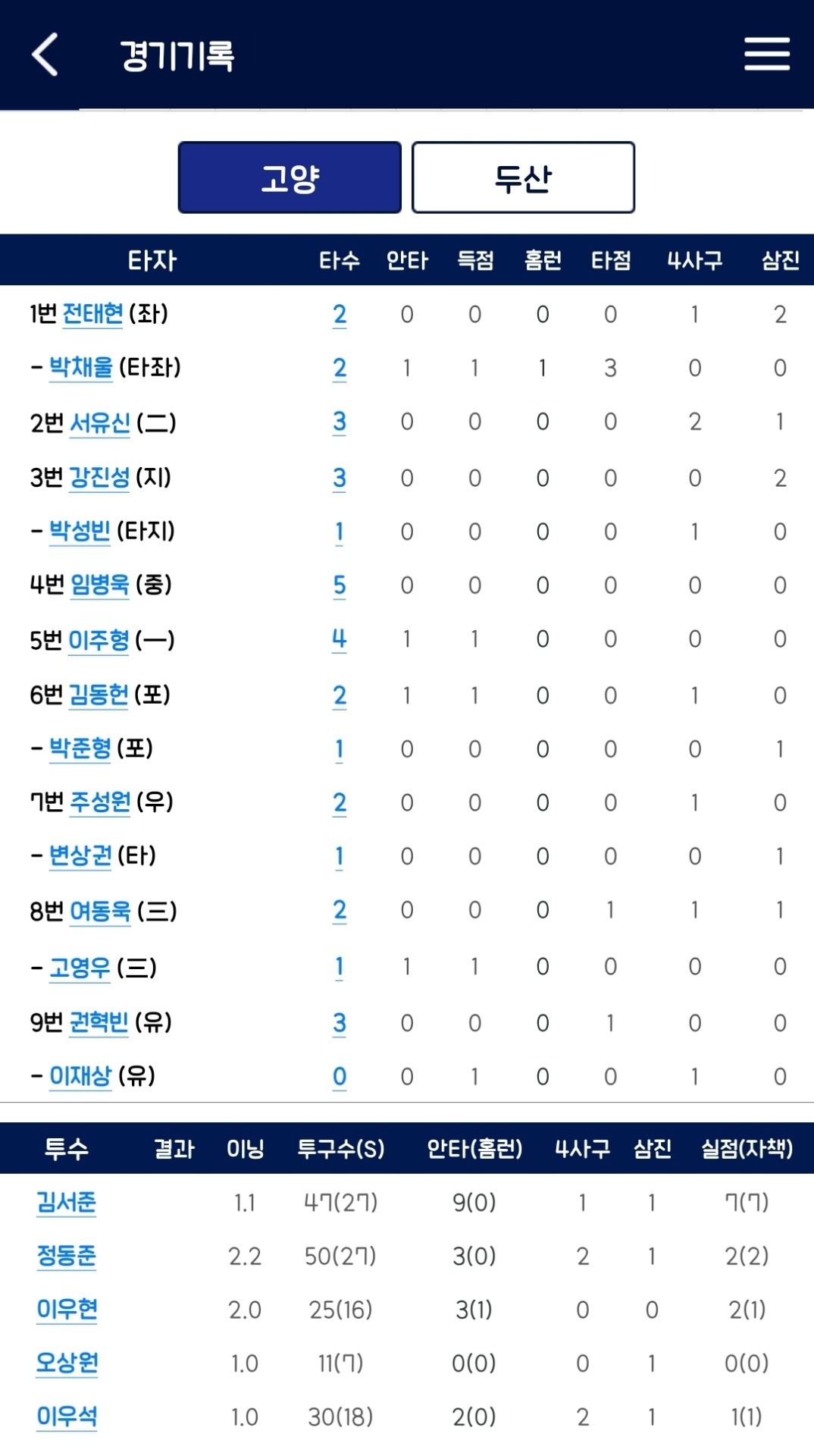View pitcher 정동준's details
The width and height of the screenshot is (814, 1456).
[67, 1256]
